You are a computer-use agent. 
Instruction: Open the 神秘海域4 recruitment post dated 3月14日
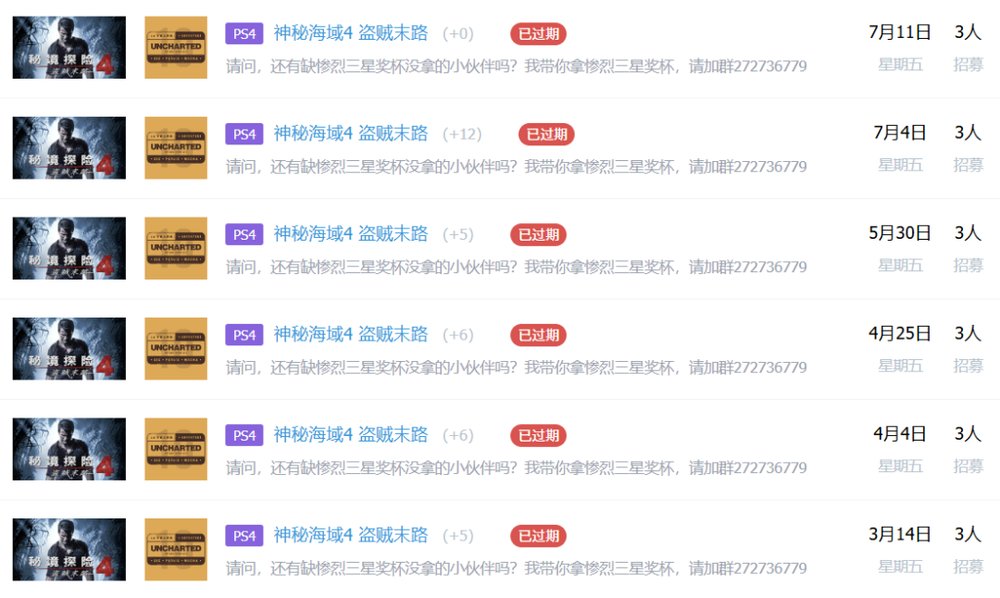[350, 535]
